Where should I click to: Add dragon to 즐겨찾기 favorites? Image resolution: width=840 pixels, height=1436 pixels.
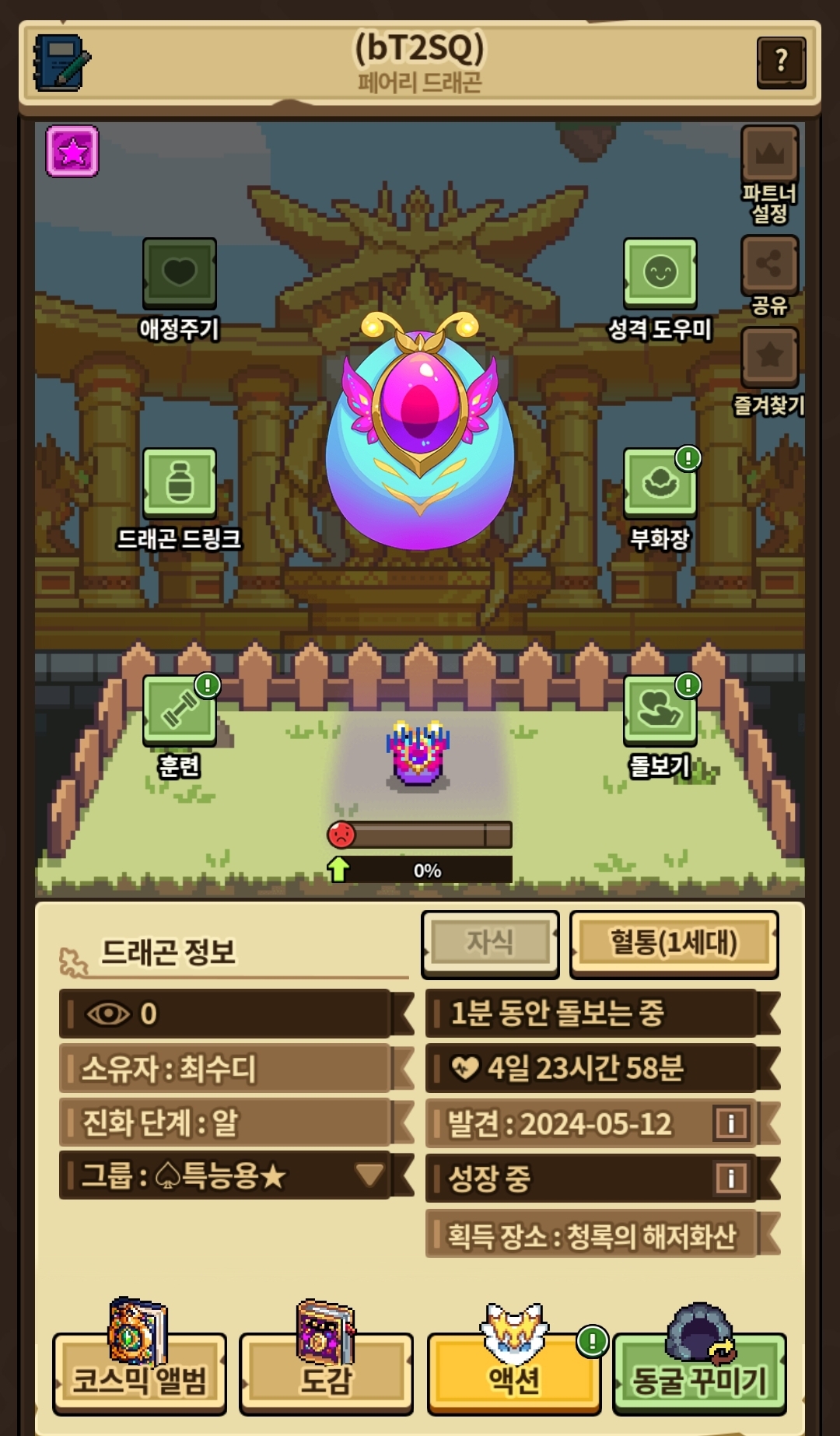(x=769, y=356)
